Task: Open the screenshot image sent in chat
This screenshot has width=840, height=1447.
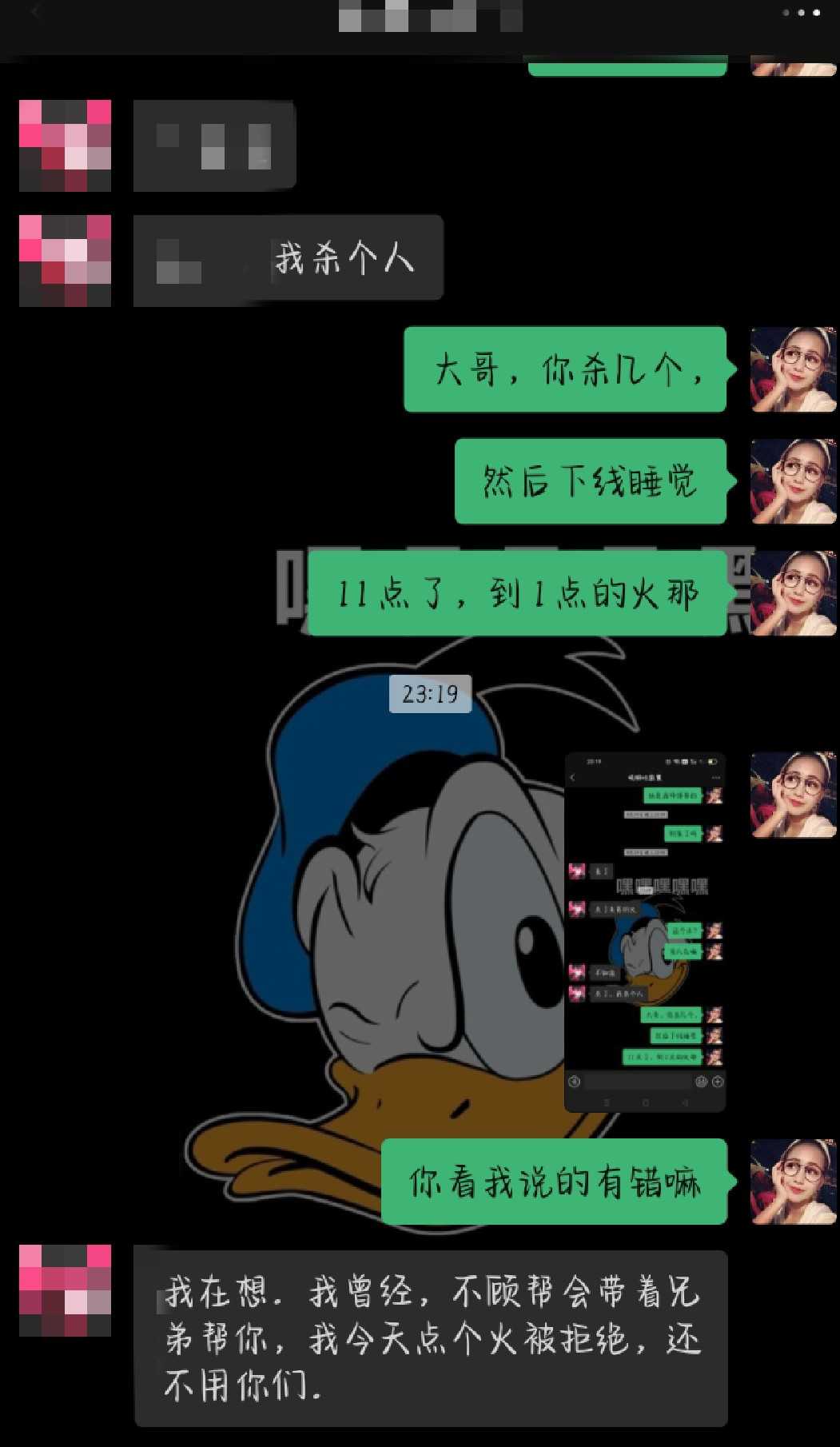Action: point(645,931)
